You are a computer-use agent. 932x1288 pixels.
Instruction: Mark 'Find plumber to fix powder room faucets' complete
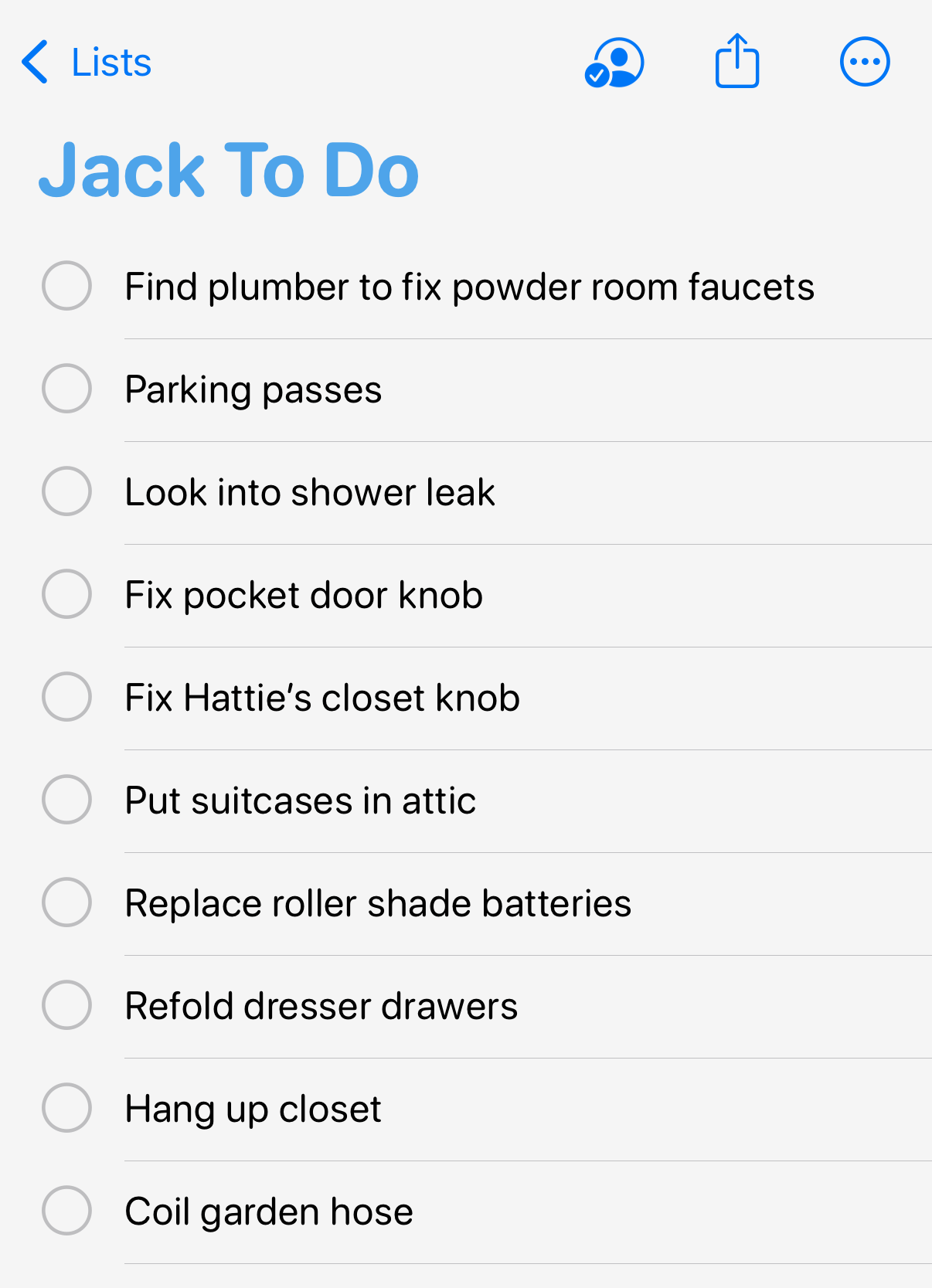pos(67,286)
